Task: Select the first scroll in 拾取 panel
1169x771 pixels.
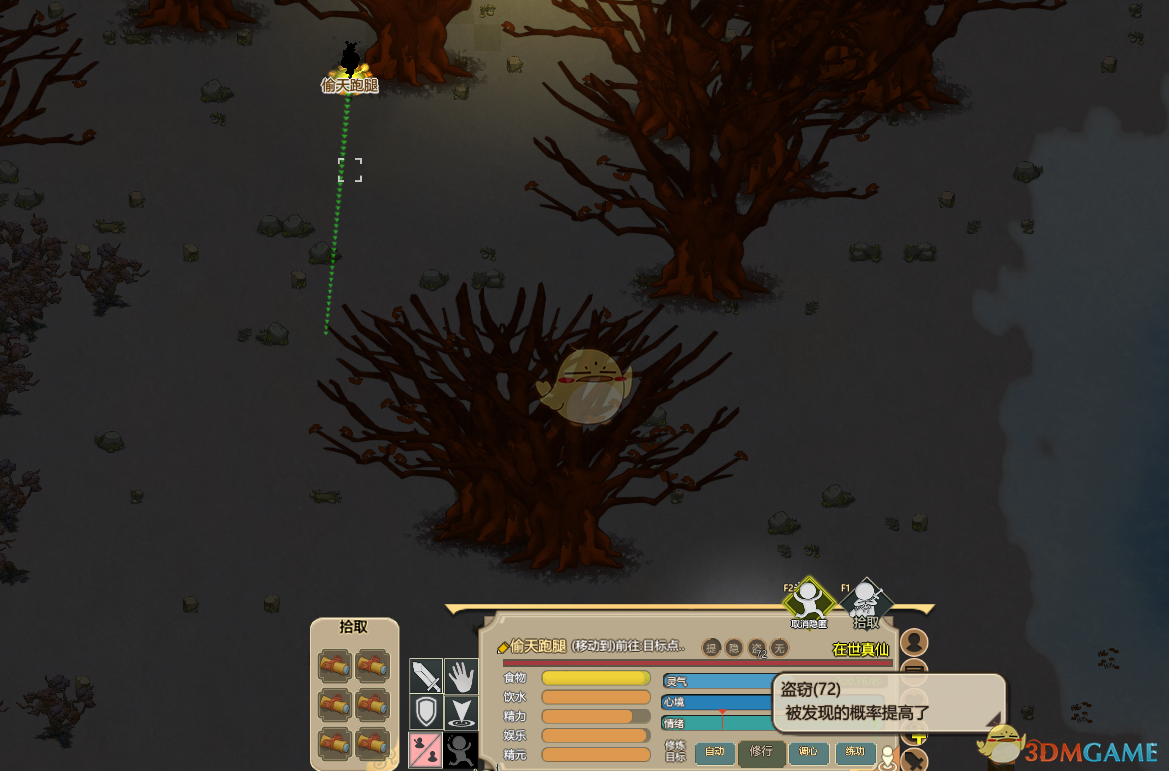Action: [335, 664]
